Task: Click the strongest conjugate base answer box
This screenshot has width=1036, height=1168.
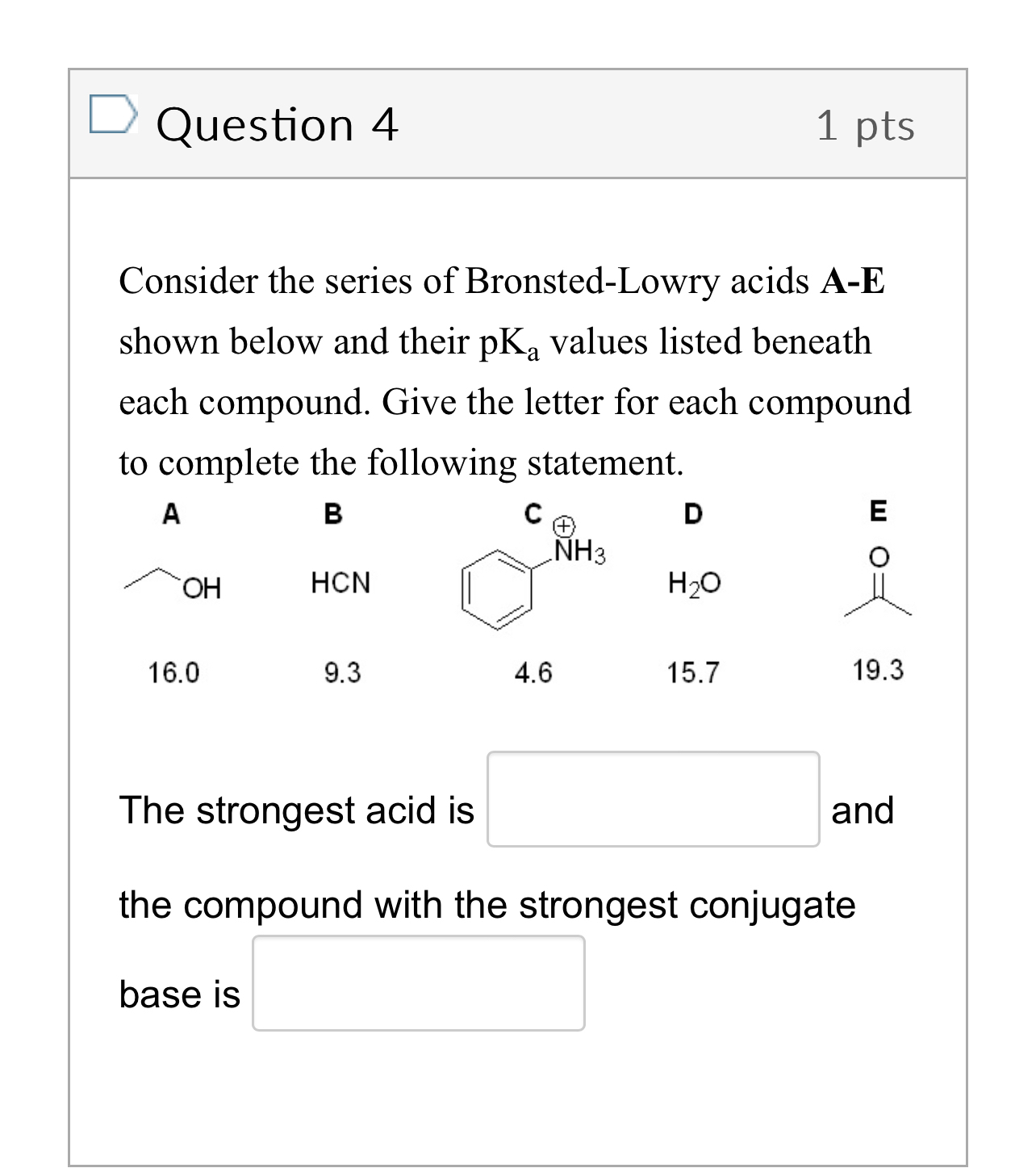Action: point(417,982)
